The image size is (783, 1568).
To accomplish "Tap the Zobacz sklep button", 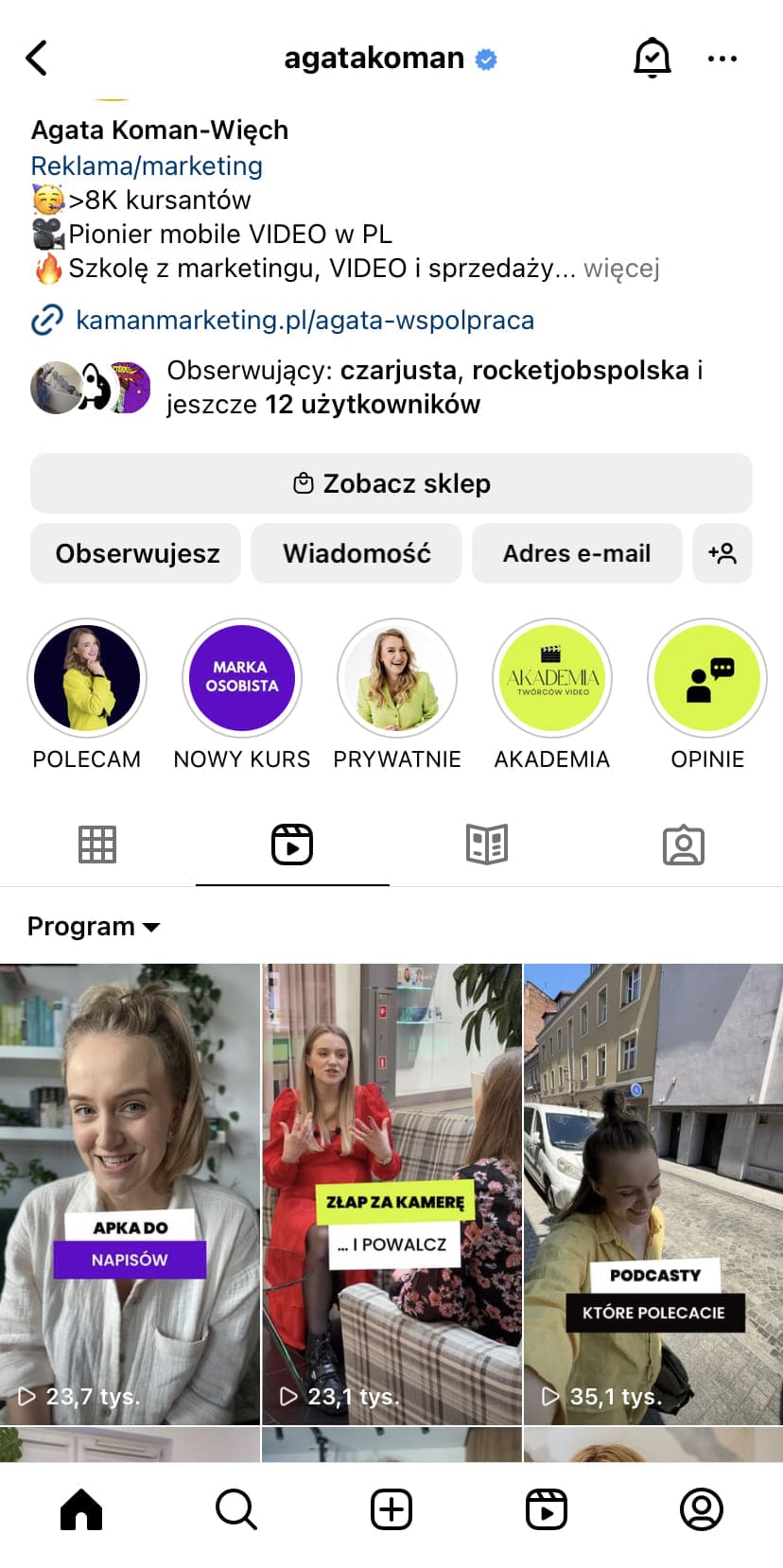I will [x=391, y=483].
